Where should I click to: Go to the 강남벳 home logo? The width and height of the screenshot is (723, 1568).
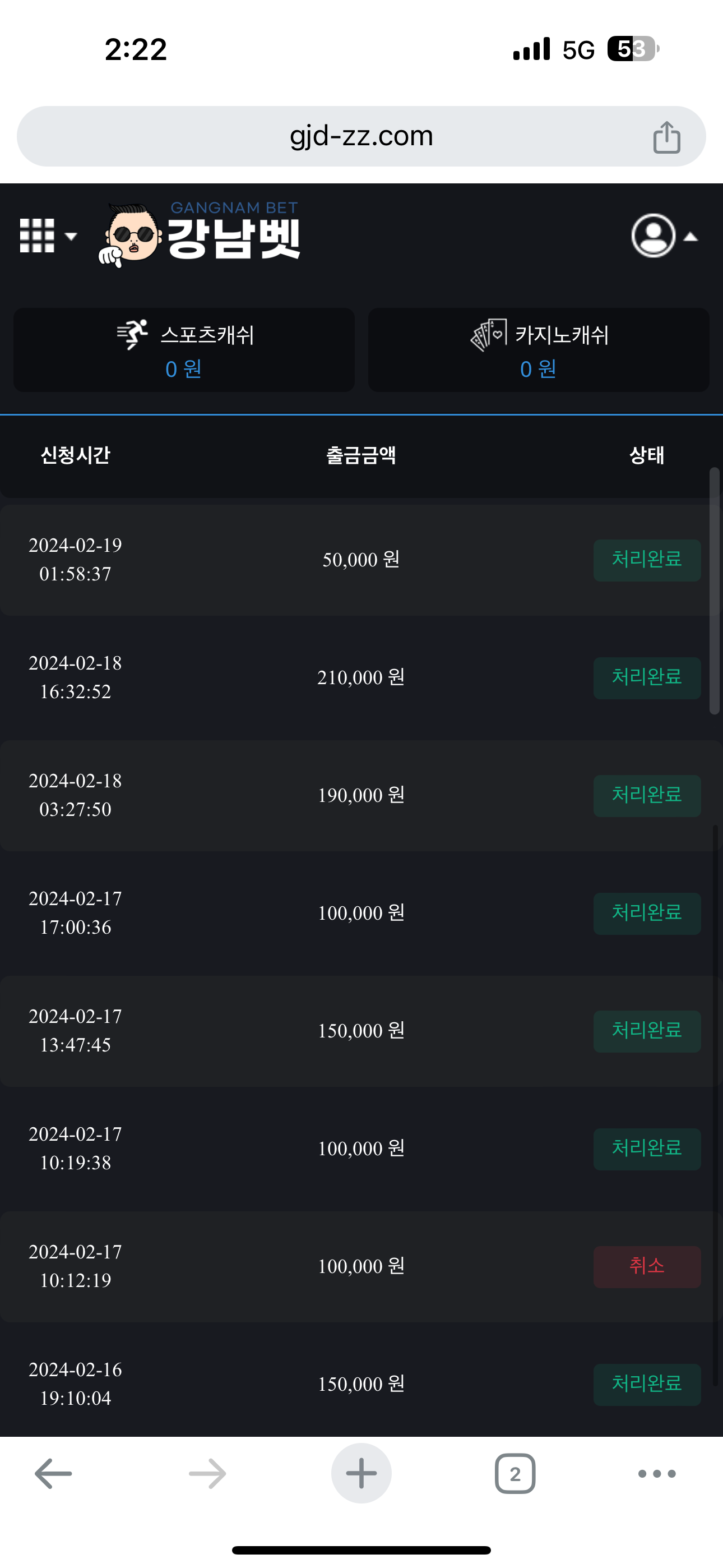tap(201, 236)
